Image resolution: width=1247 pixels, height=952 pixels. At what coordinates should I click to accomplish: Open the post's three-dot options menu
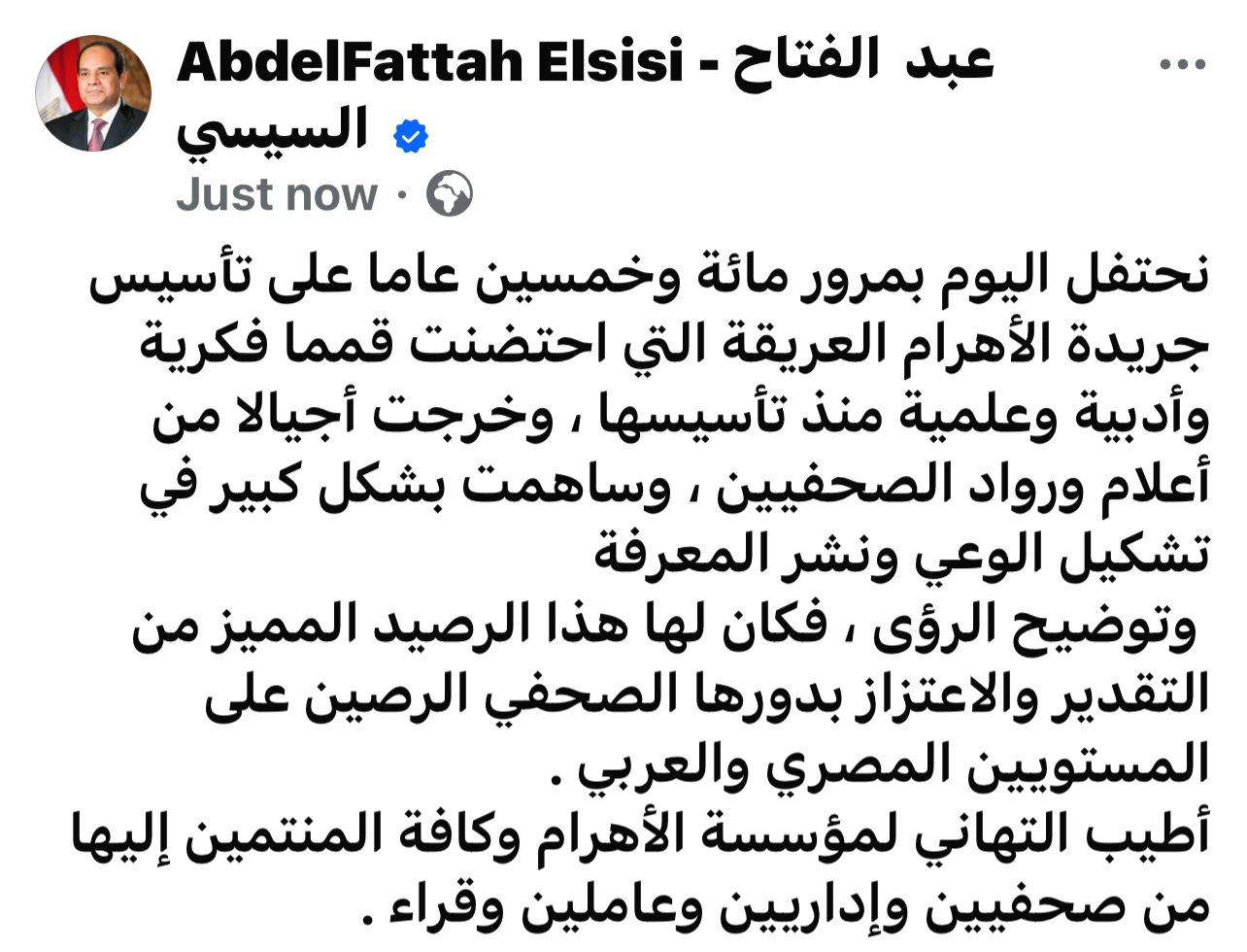pos(1183,65)
